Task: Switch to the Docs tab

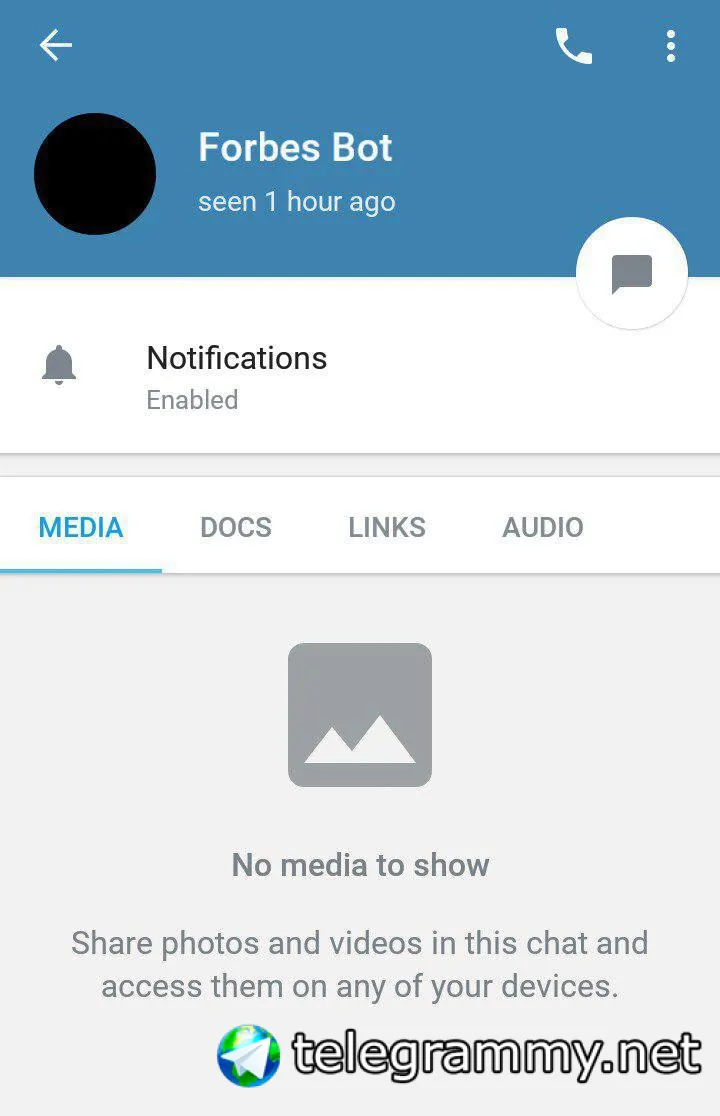Action: (236, 528)
